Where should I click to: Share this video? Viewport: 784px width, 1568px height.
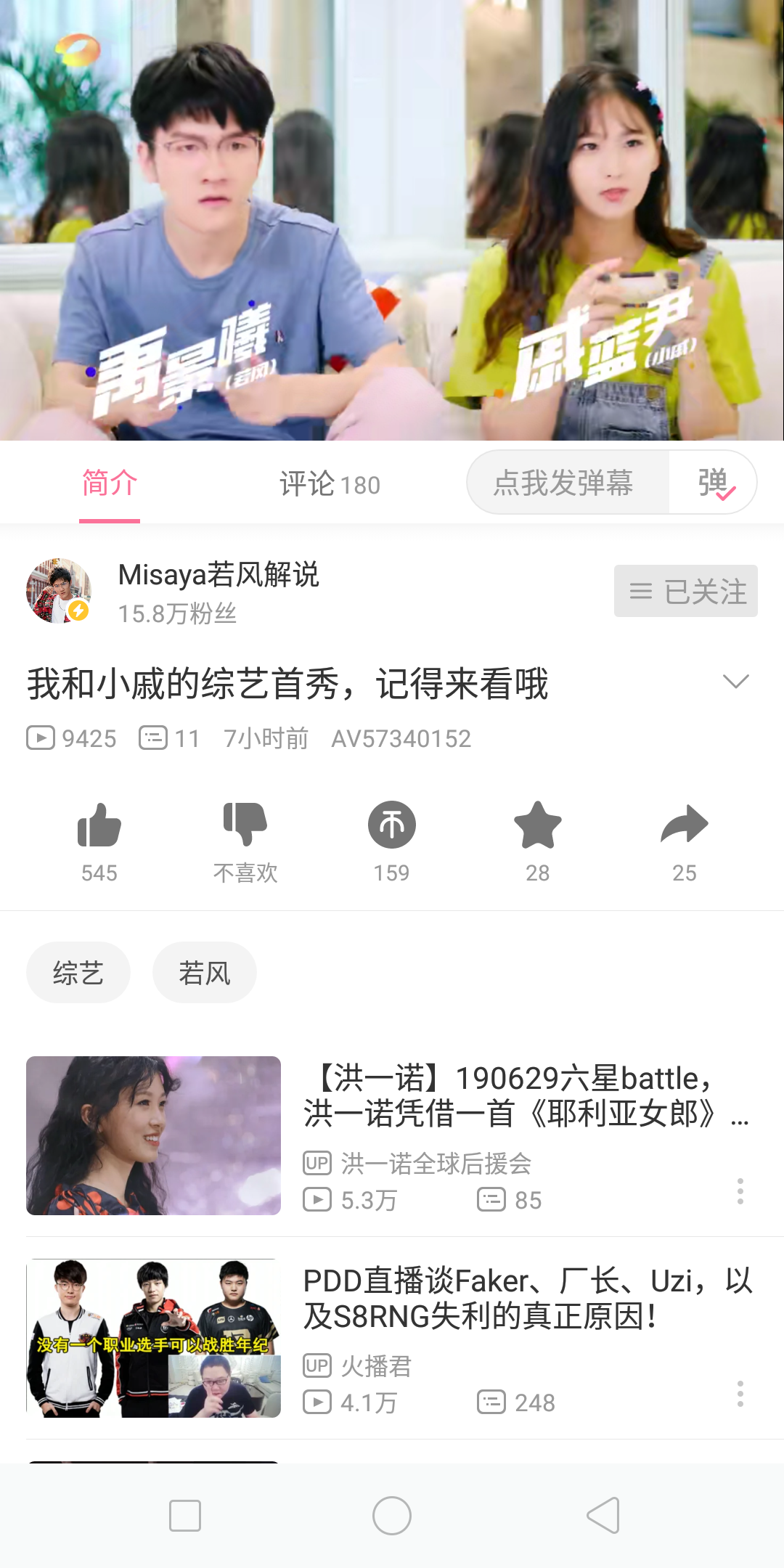pyautogui.click(x=684, y=828)
